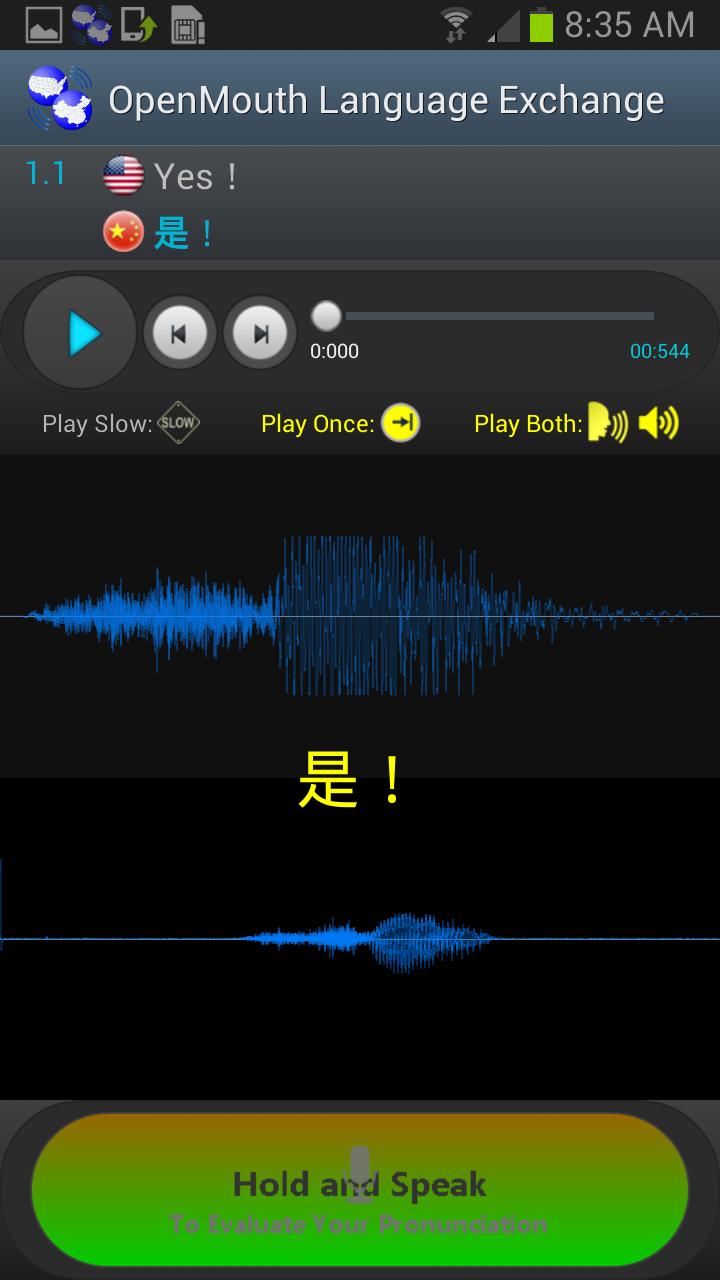Tap the Play Once arrow icon
This screenshot has width=720, height=1280.
tap(400, 423)
